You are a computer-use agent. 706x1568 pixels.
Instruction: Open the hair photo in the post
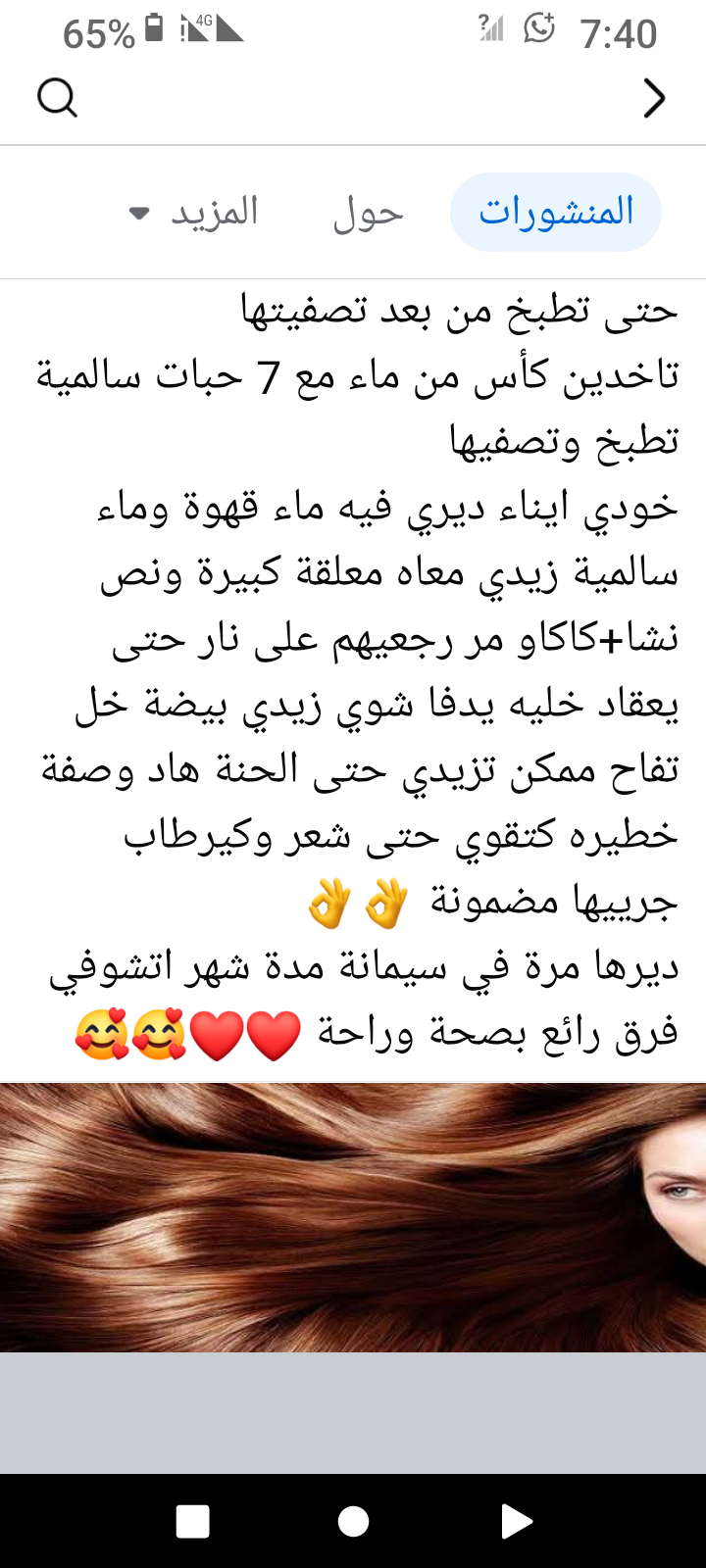point(353,1217)
